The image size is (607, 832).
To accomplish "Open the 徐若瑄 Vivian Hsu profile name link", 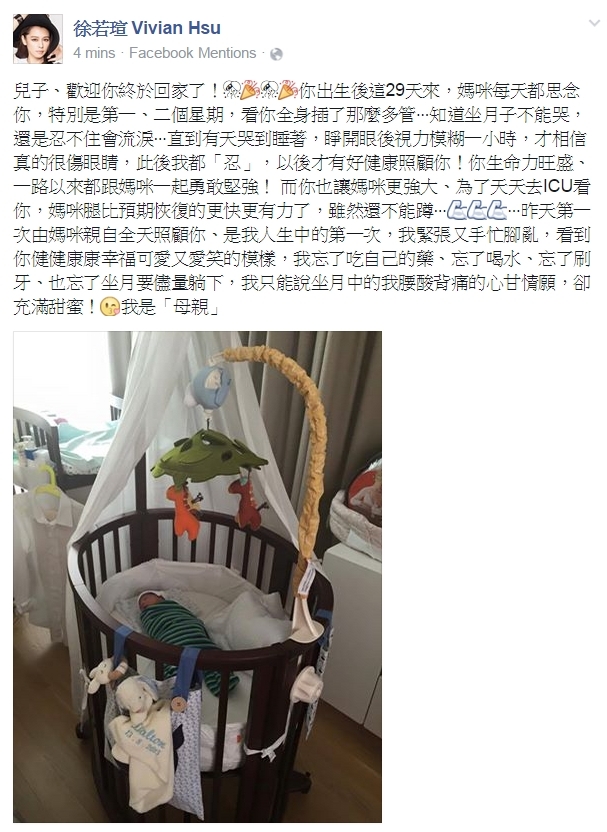I will (x=147, y=28).
